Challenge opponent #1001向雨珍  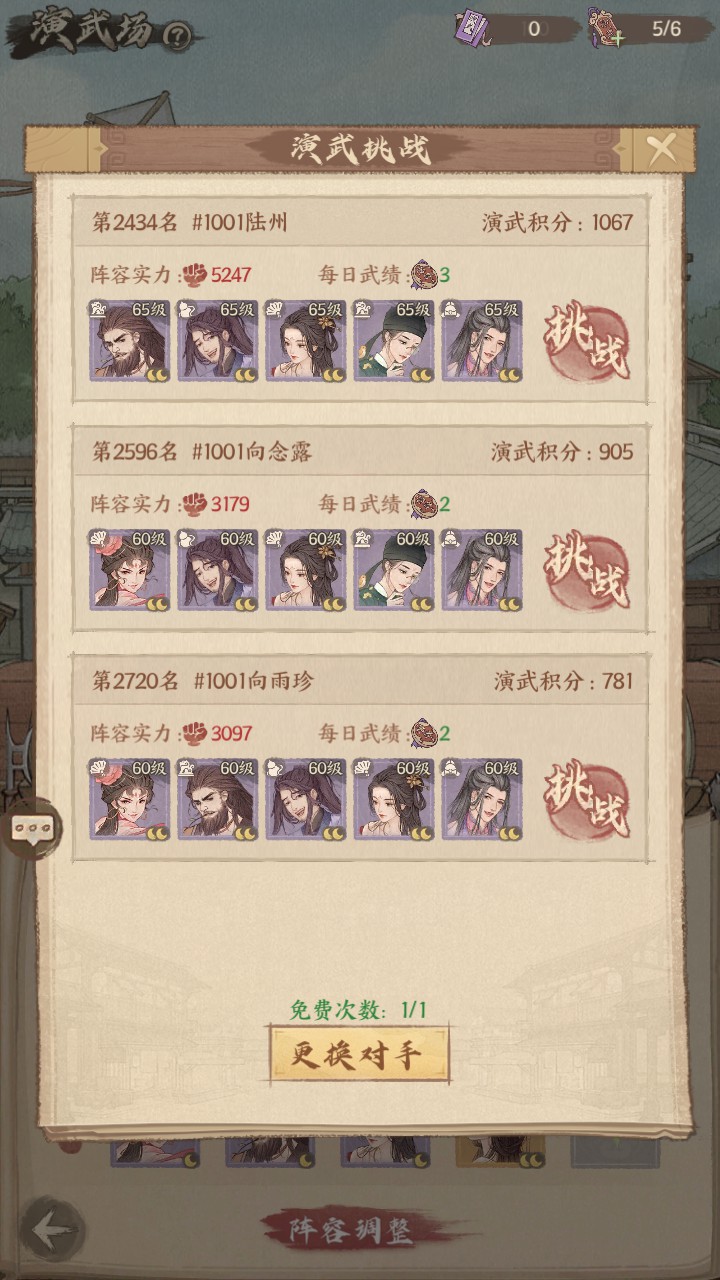[587, 800]
